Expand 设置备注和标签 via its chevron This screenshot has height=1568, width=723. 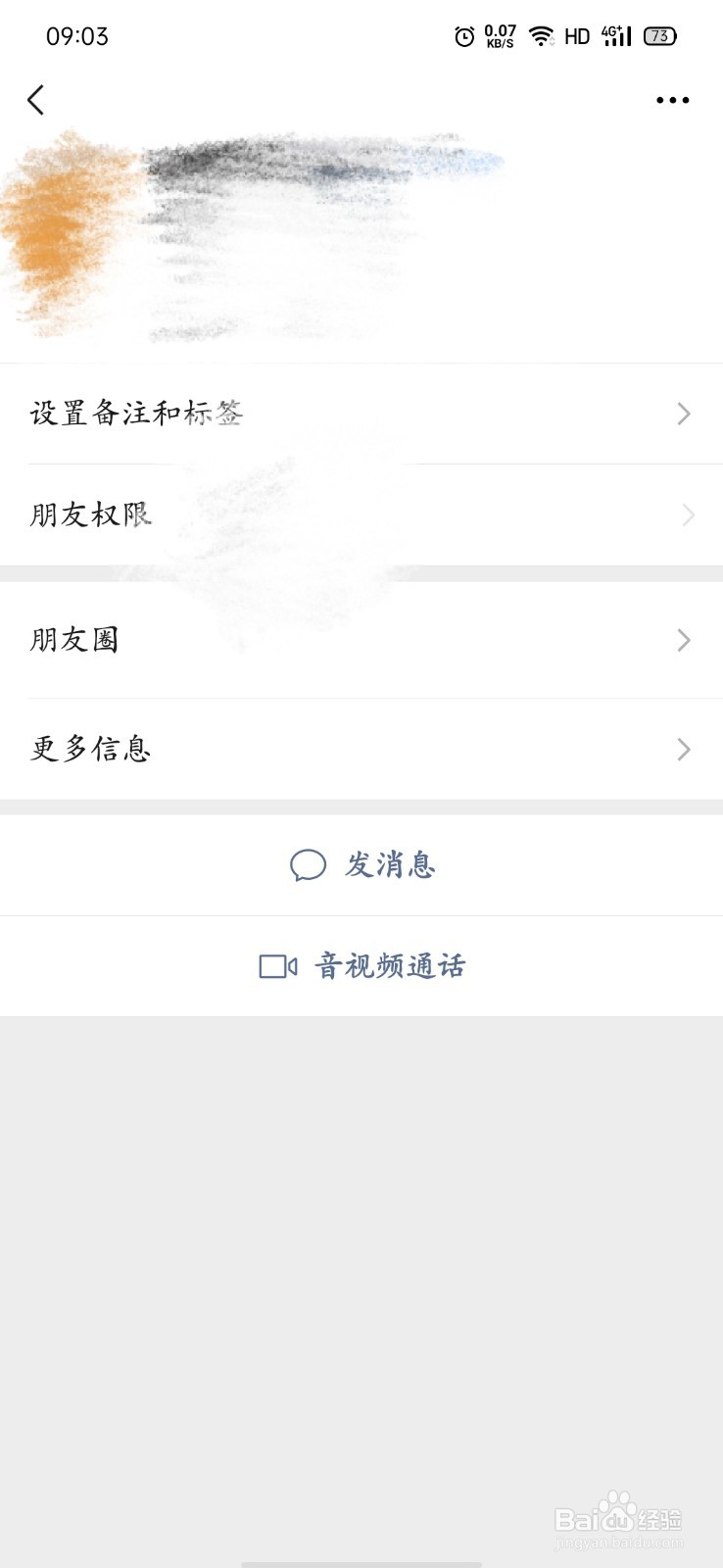click(x=683, y=414)
